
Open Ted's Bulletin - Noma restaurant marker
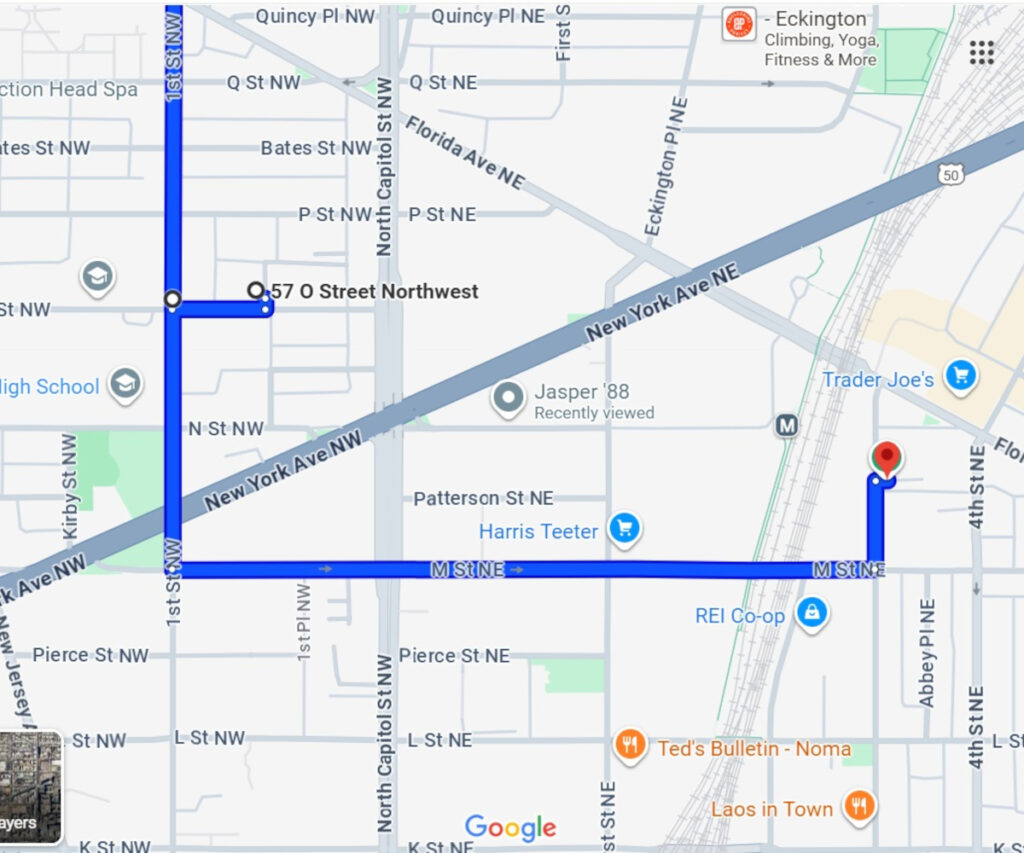[630, 745]
